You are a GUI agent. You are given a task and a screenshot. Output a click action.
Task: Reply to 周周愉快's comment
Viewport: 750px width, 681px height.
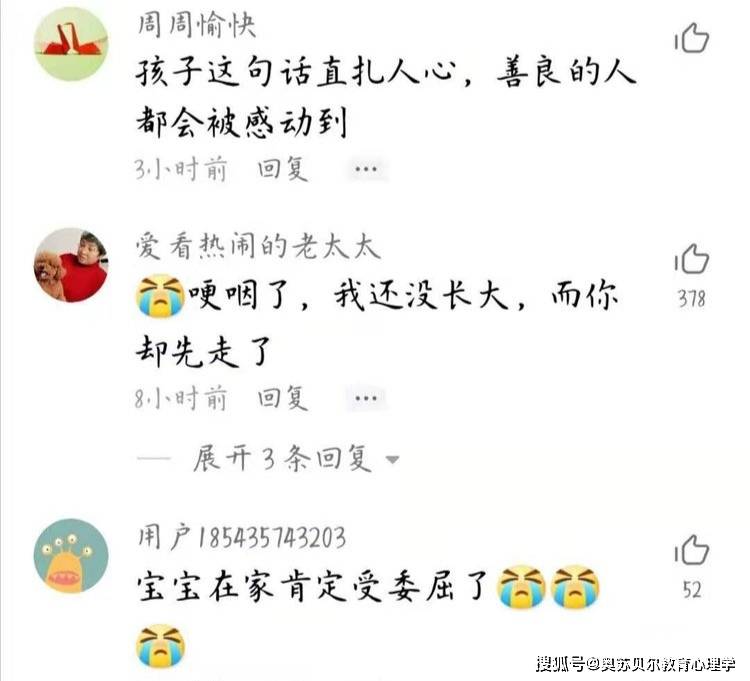[x=283, y=169]
